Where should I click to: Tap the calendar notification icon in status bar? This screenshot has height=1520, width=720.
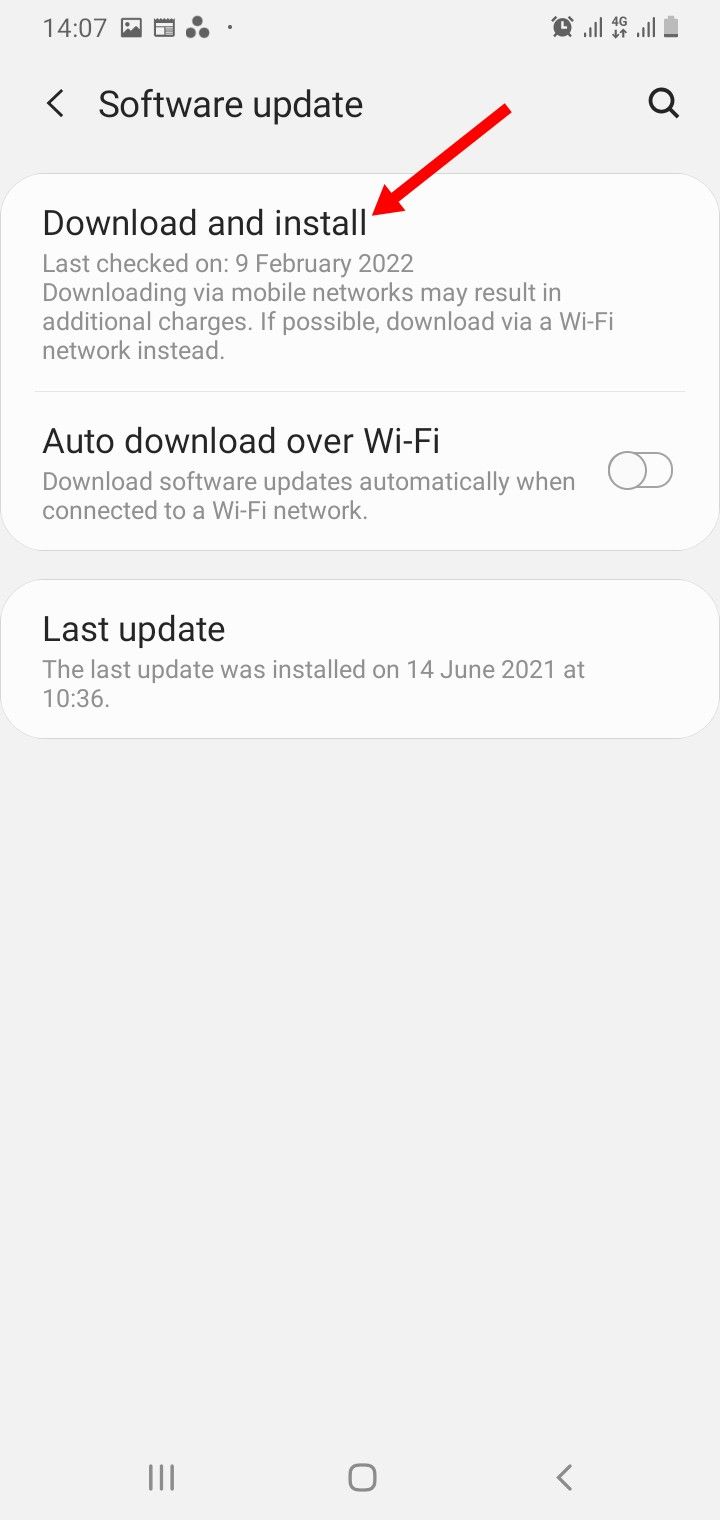163,27
